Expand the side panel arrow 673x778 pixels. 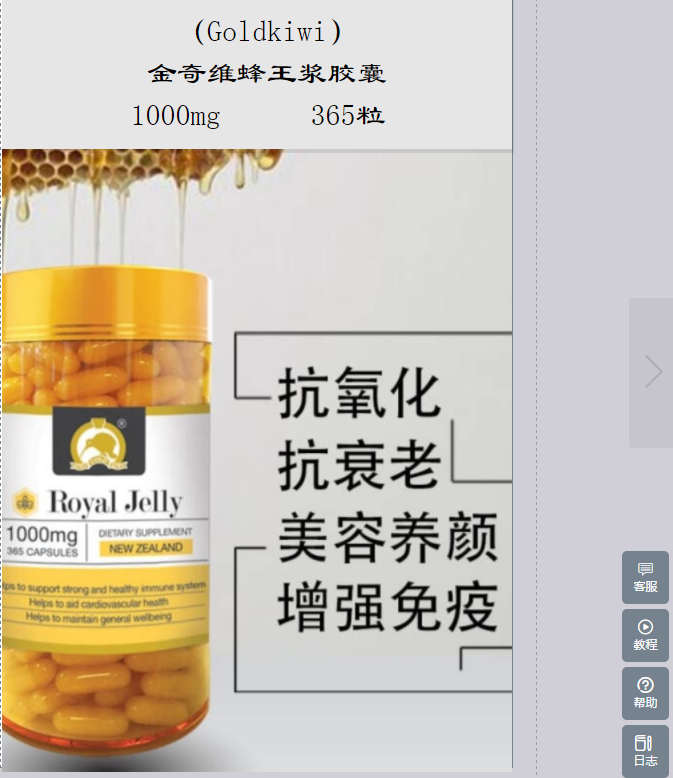coord(652,372)
